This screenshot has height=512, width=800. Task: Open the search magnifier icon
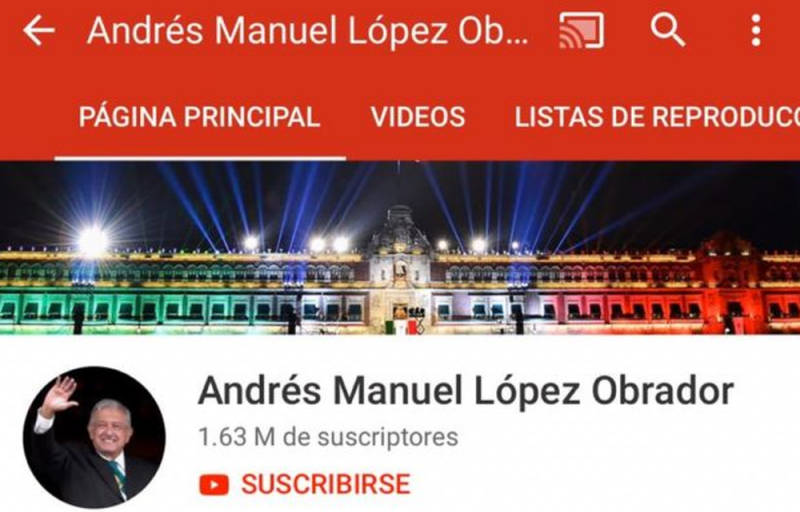pyautogui.click(x=667, y=30)
